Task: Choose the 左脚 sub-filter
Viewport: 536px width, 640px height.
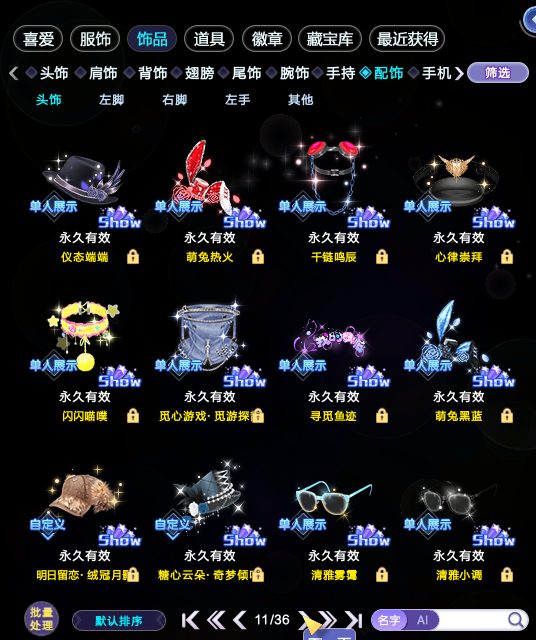Action: pos(111,100)
